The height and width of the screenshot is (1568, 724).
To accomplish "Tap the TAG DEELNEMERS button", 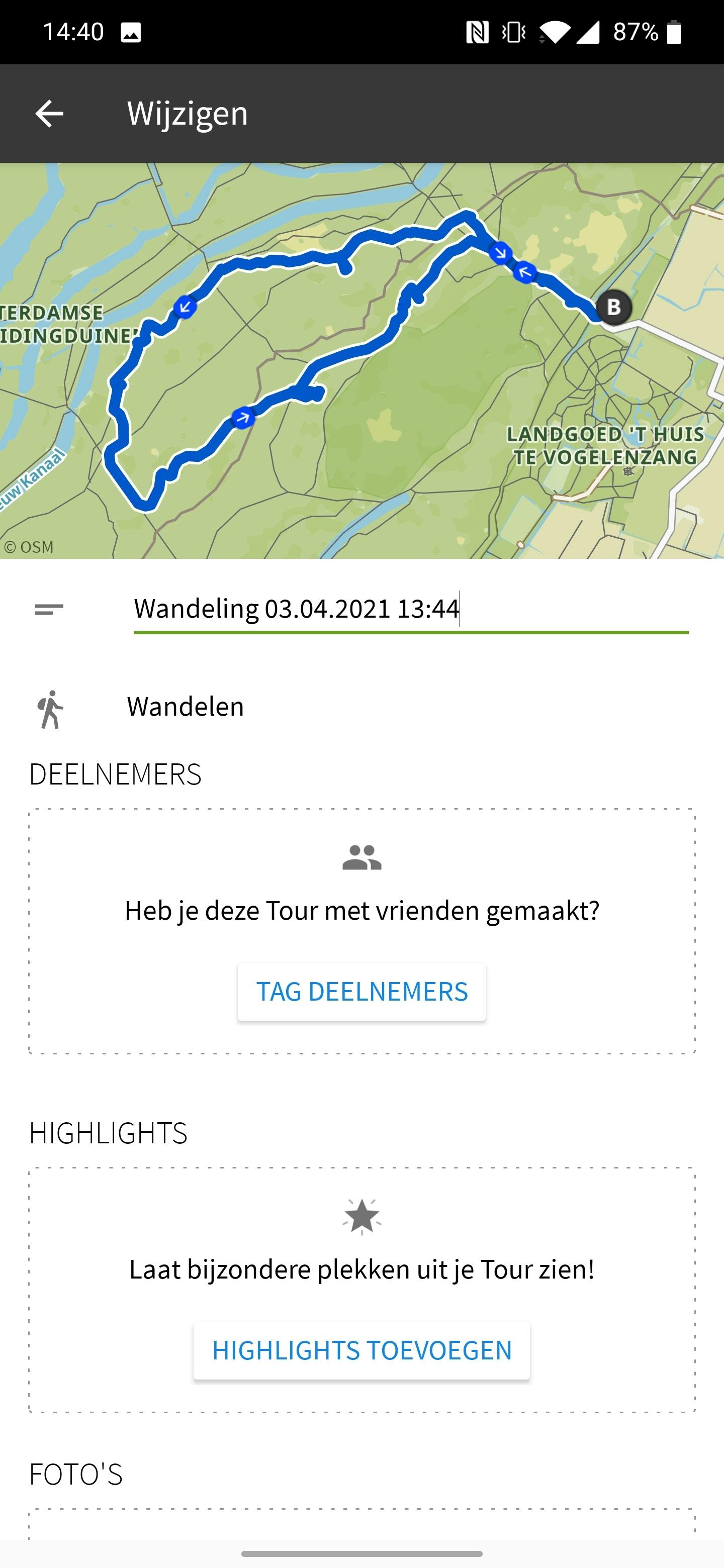I will pyautogui.click(x=361, y=992).
